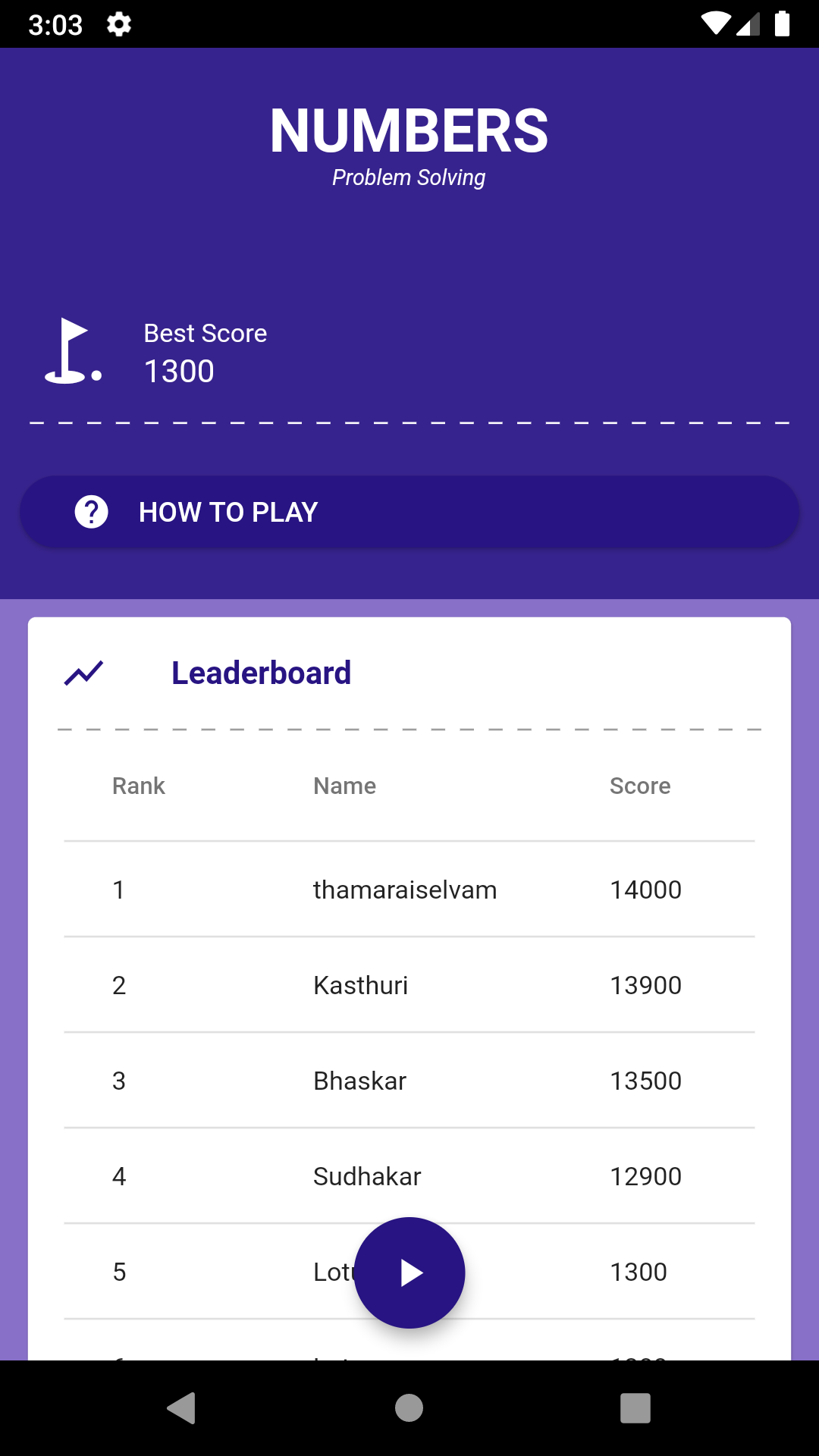This screenshot has width=819, height=1456.
Task: Open the How To Play instructions
Action: pos(409,512)
